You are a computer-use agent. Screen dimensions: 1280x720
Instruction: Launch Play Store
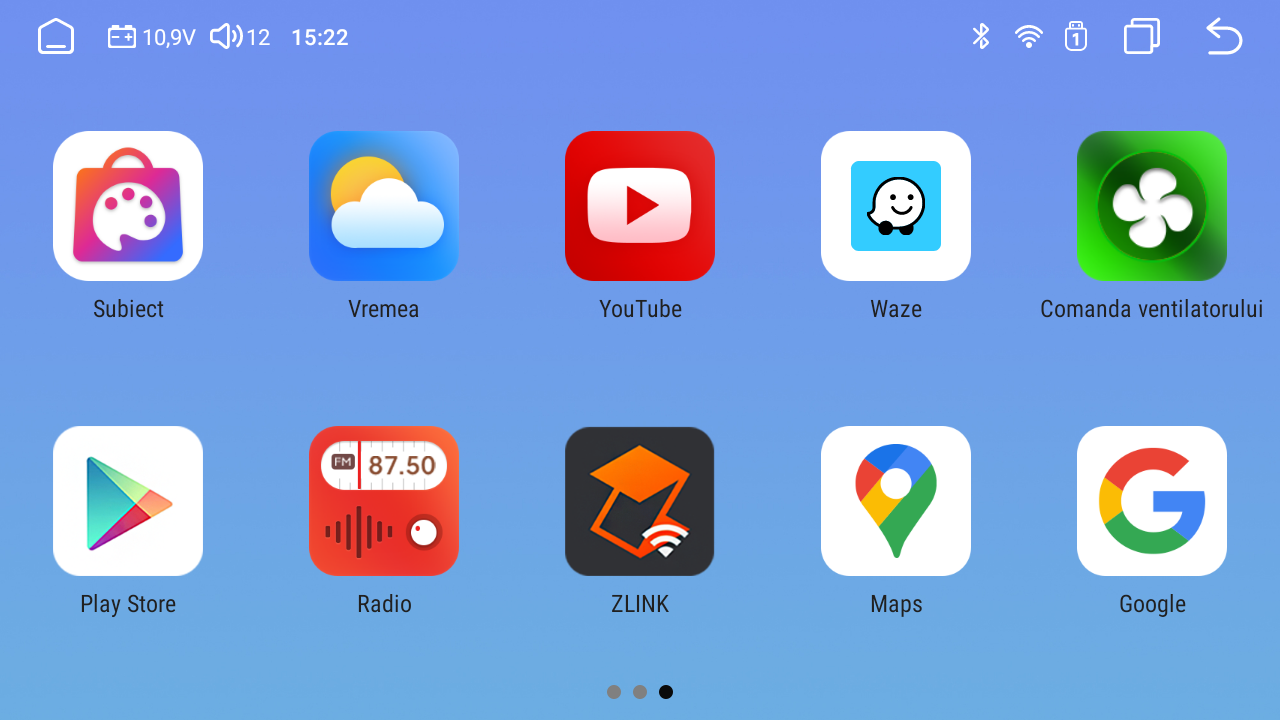click(128, 501)
